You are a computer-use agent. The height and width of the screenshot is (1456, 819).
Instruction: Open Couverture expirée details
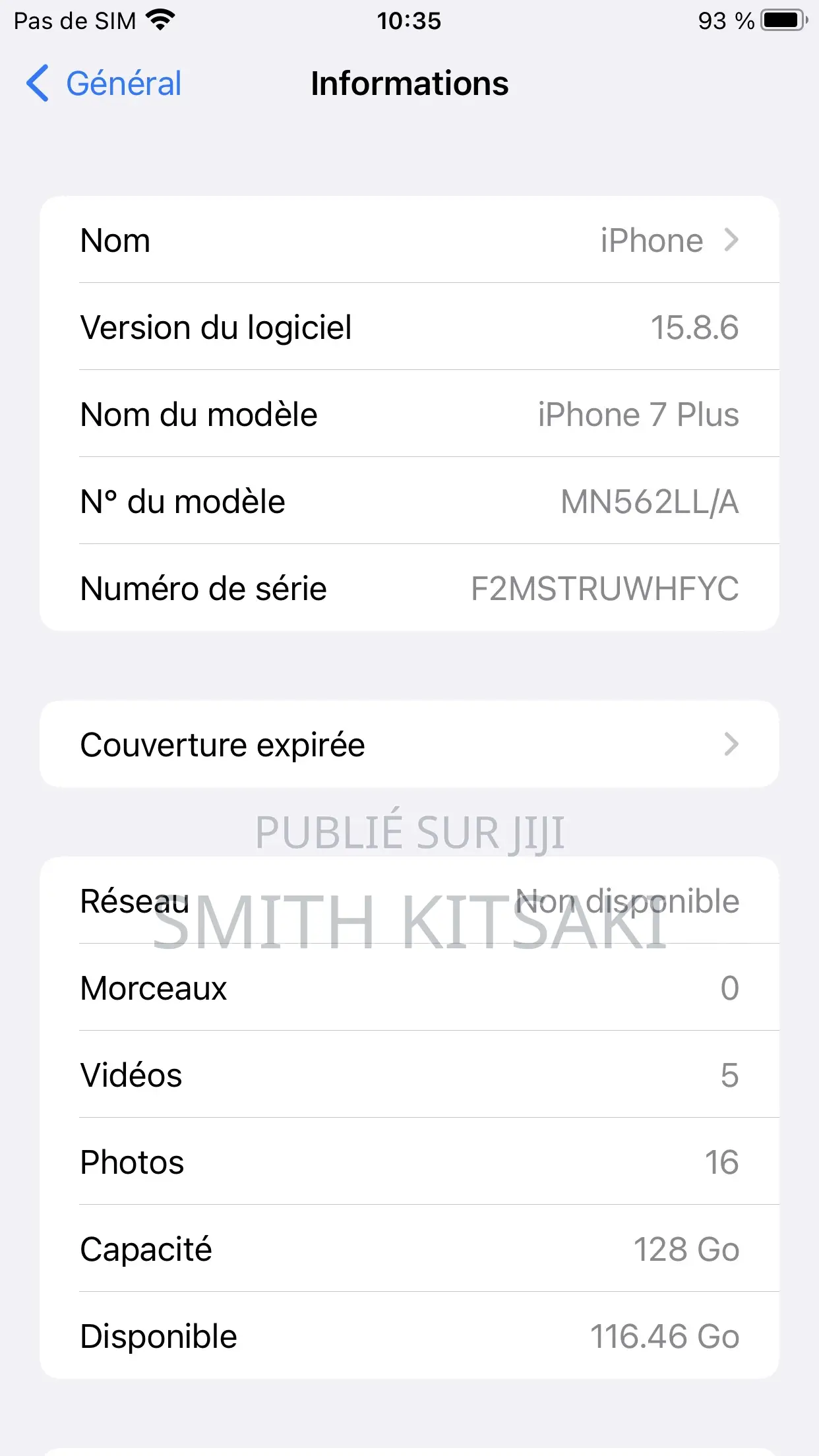[409, 744]
